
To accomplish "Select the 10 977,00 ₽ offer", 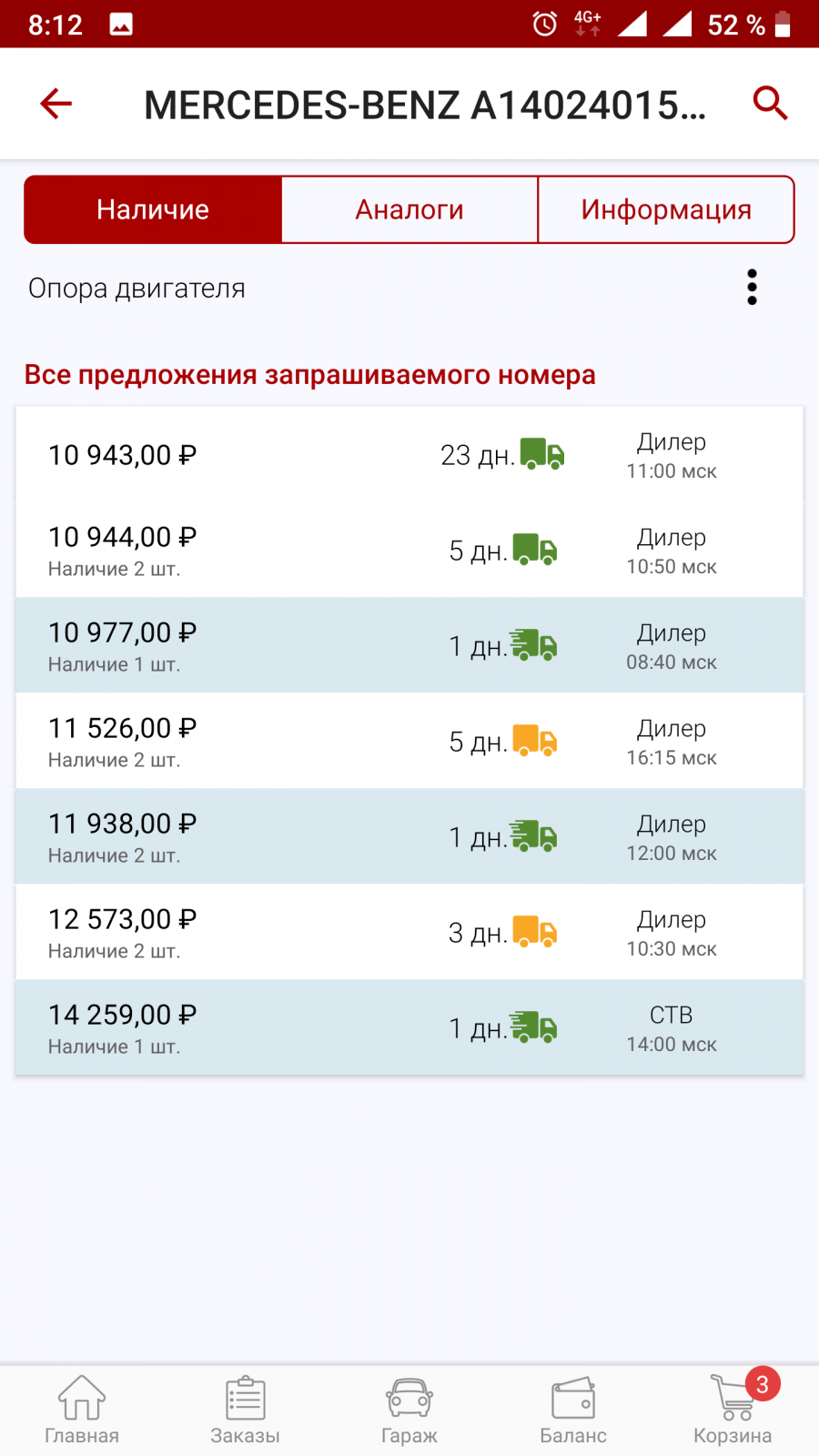I will coord(409,645).
